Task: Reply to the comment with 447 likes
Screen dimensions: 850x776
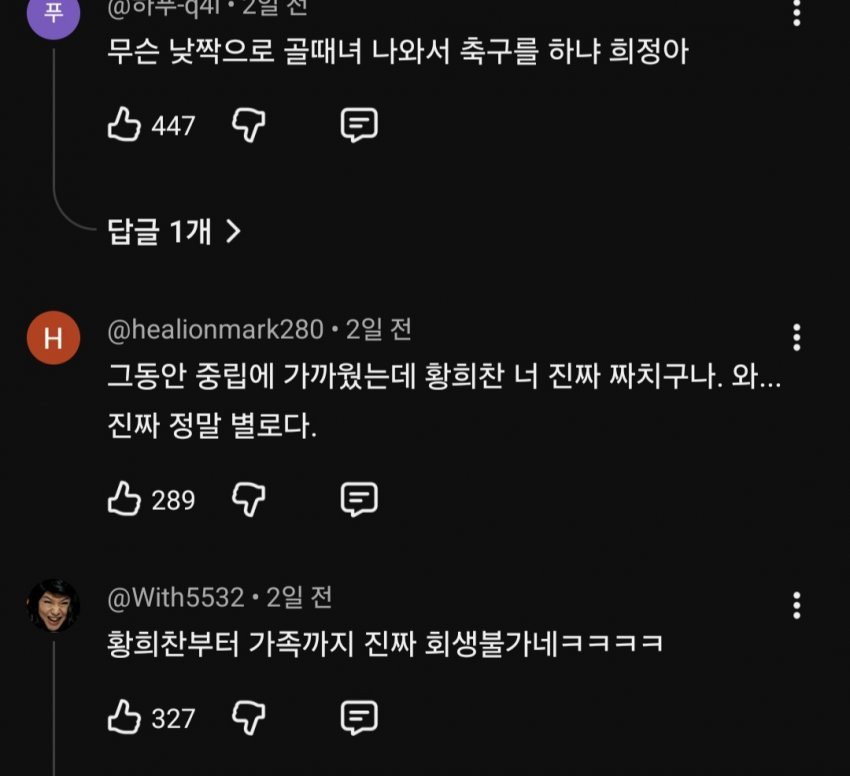Action: pyautogui.click(x=359, y=125)
